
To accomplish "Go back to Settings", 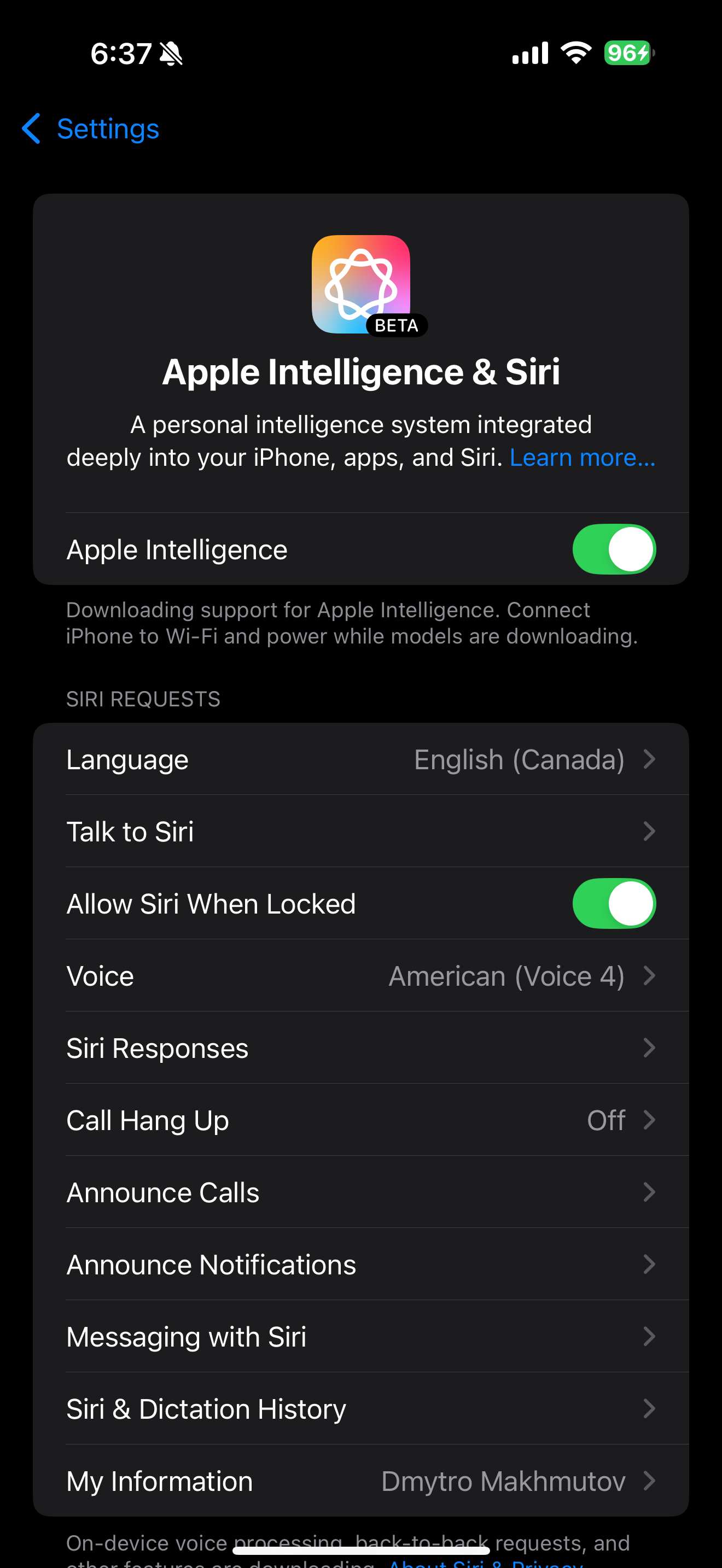I will (x=91, y=129).
